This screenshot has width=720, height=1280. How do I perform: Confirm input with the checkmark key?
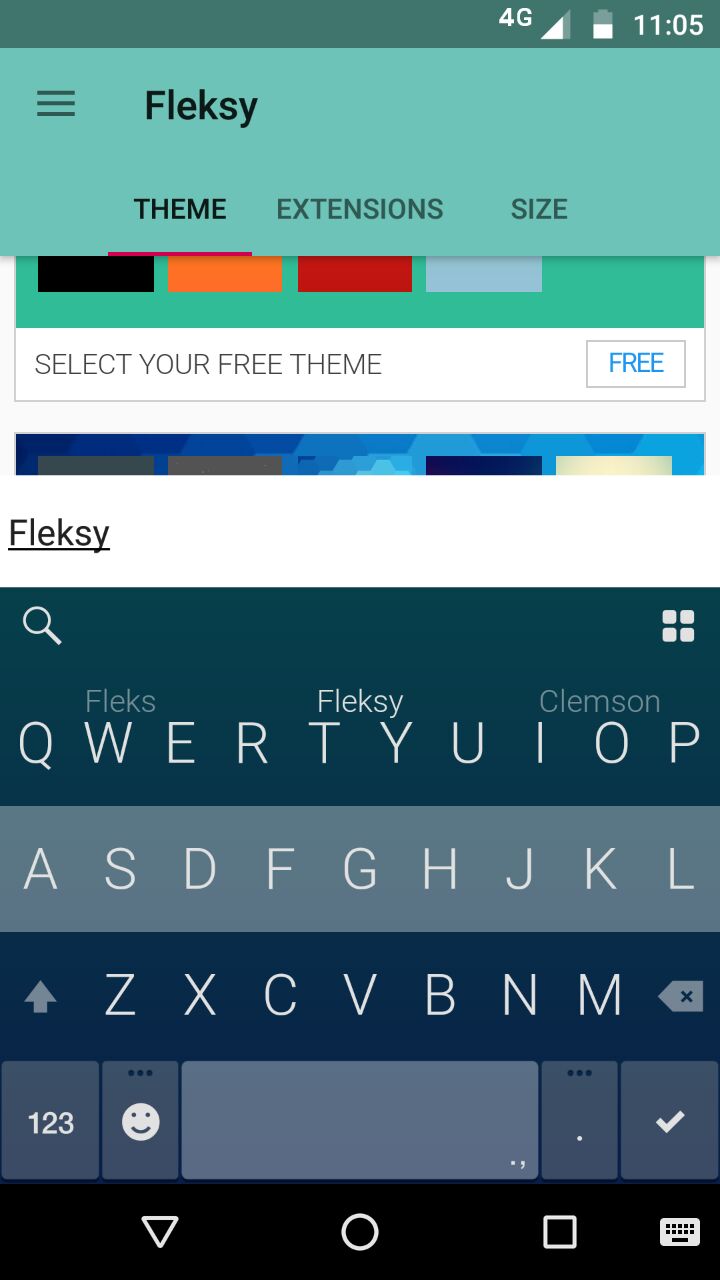pyautogui.click(x=669, y=1122)
